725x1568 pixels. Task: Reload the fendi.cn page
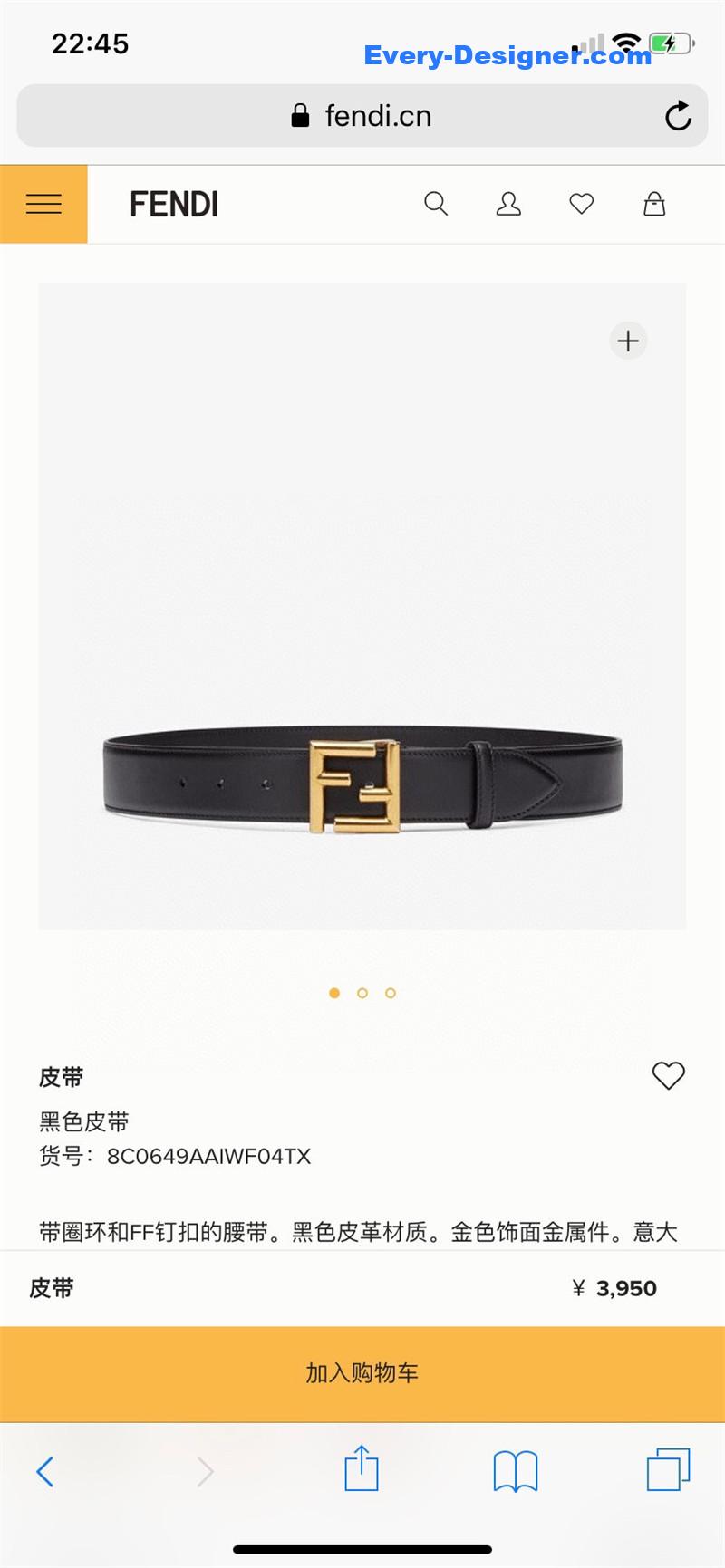click(x=678, y=115)
